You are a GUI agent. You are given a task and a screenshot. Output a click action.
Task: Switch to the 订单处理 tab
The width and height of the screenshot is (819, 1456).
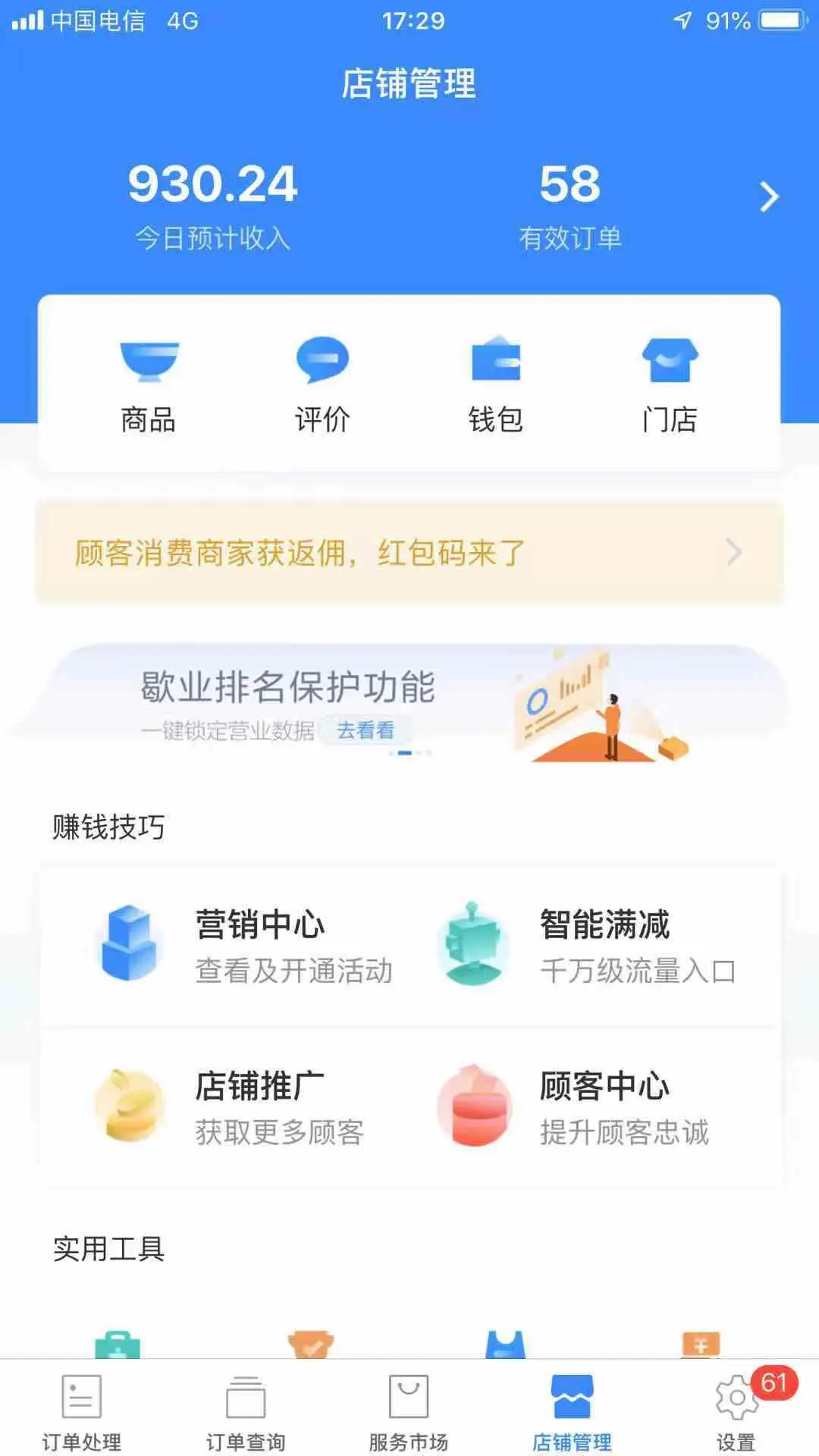click(81, 1410)
